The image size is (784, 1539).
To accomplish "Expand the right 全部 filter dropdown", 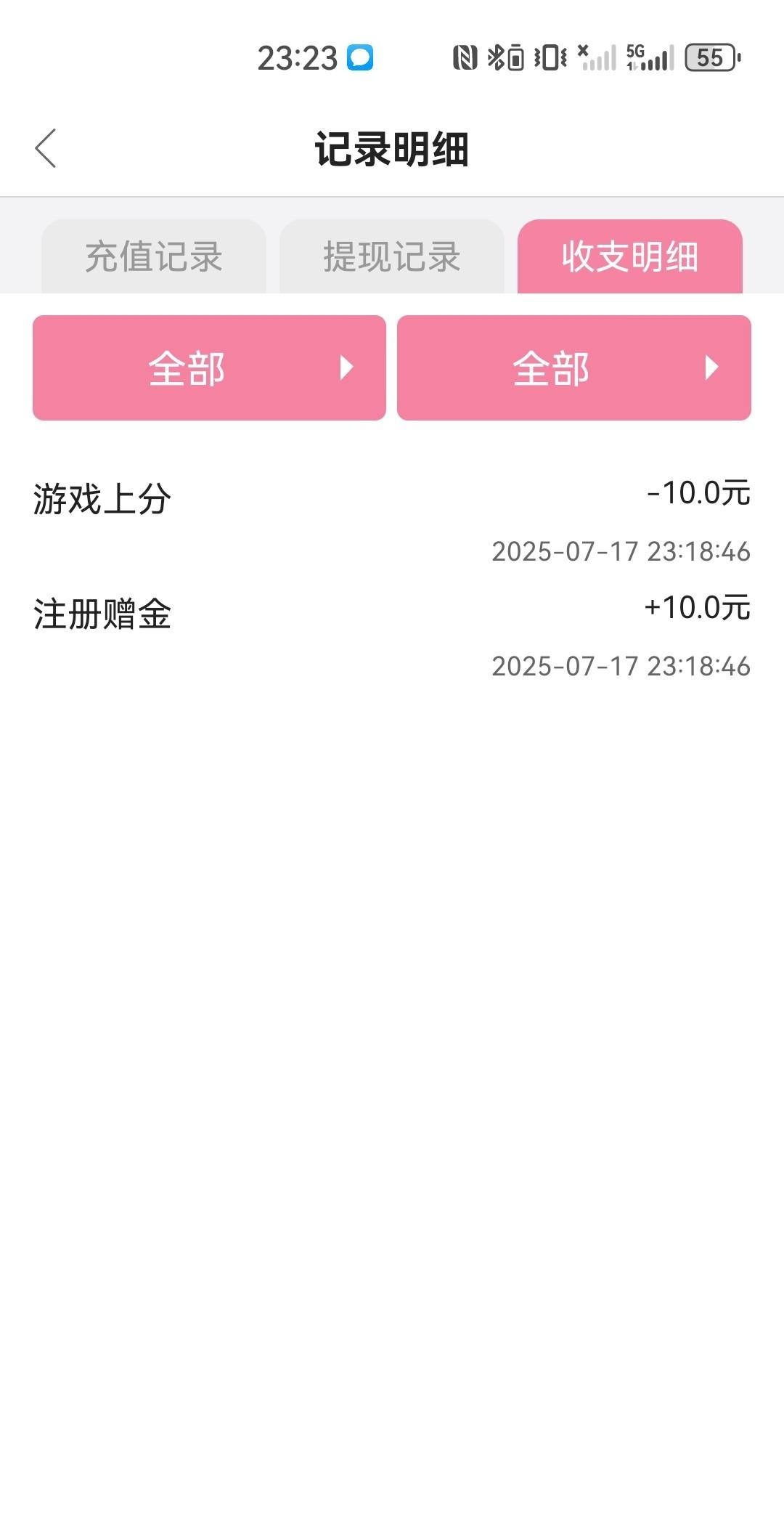I will click(x=573, y=368).
